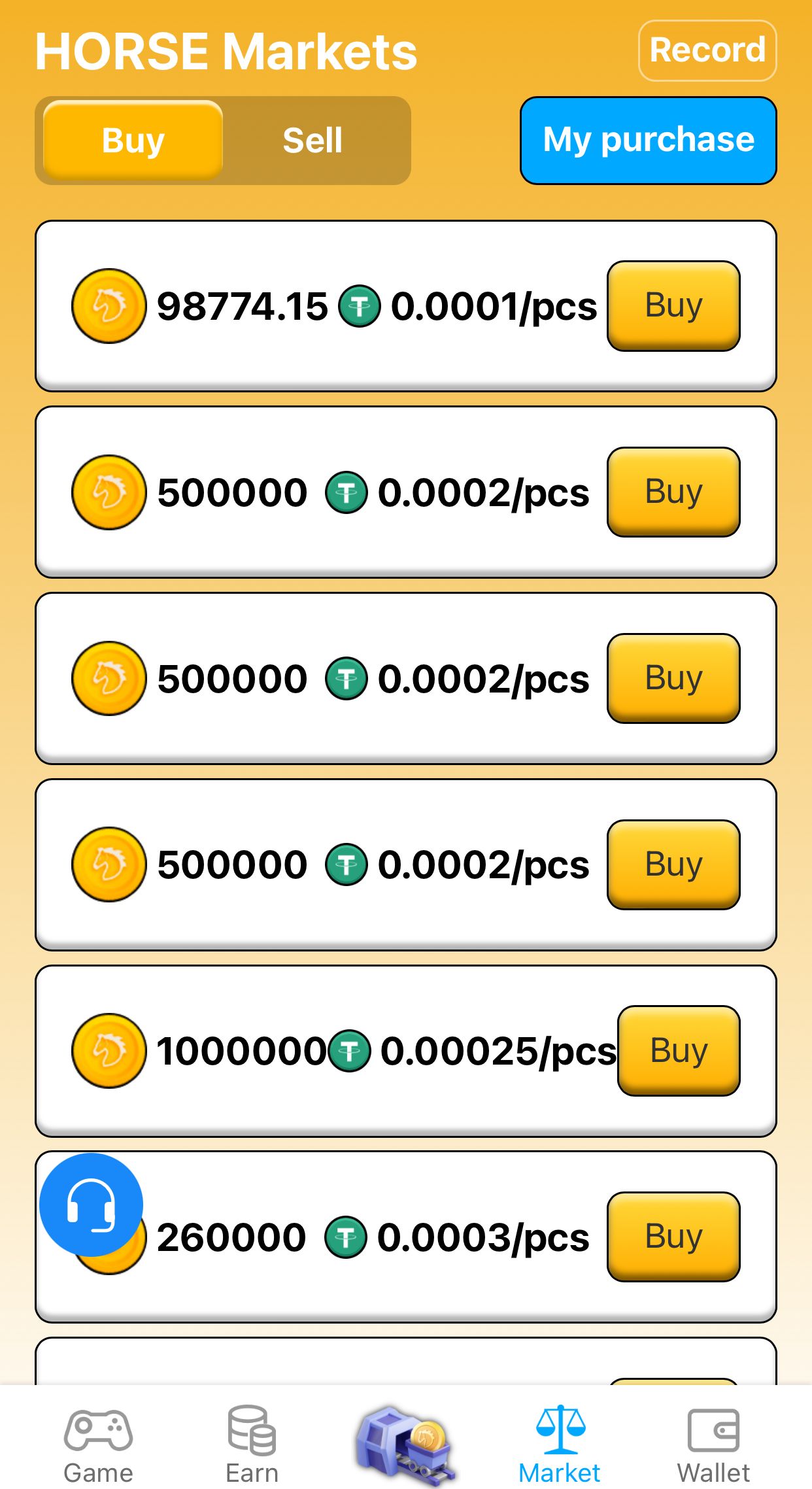Viewport: 812px width, 1489px height.
Task: Buy the 98774.15 coin listing
Action: 673,305
